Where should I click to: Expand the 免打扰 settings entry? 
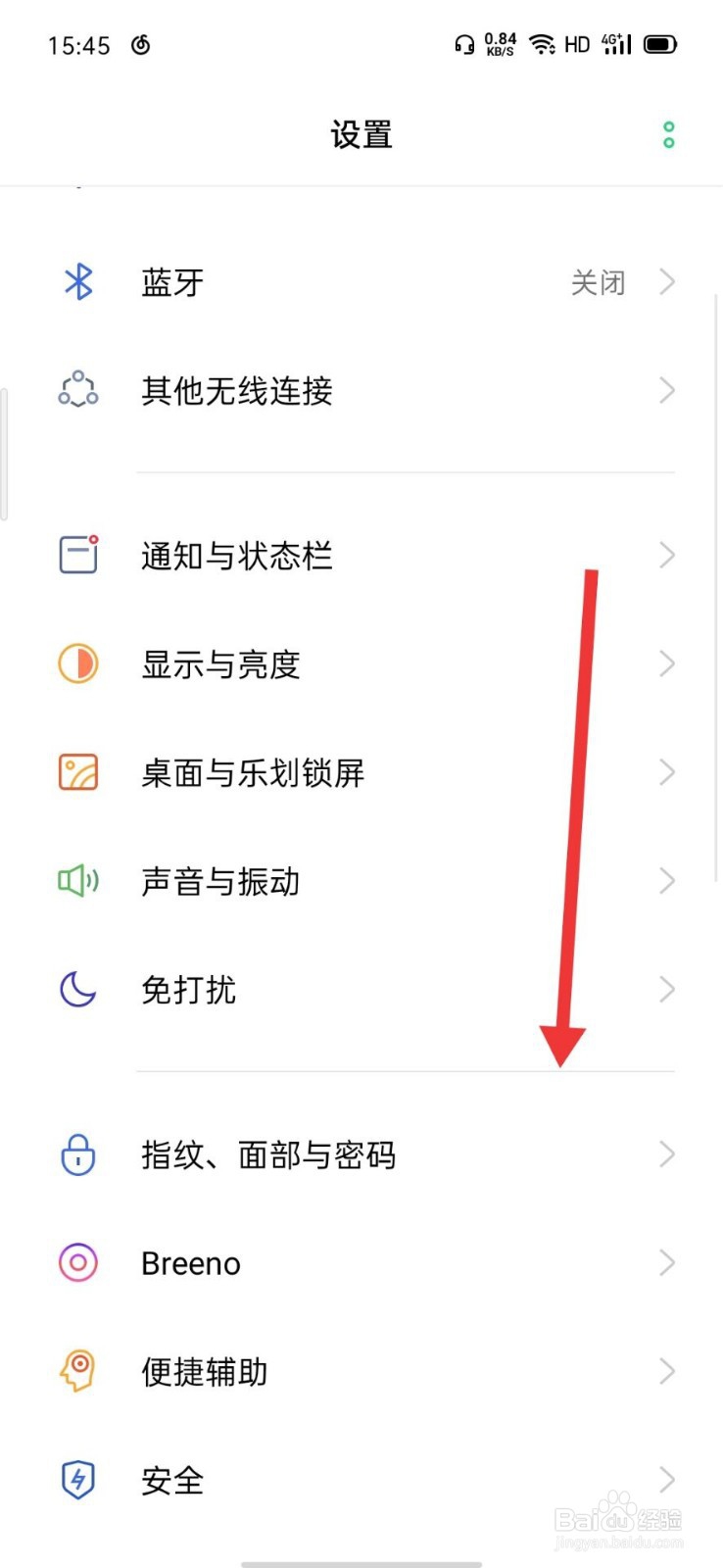[361, 990]
